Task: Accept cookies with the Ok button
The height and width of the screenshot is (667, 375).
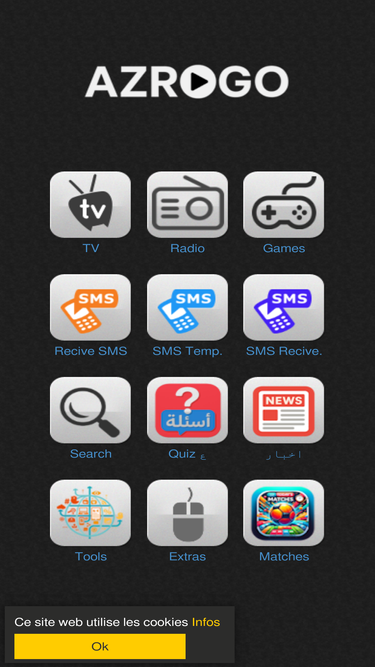Action: tap(100, 646)
